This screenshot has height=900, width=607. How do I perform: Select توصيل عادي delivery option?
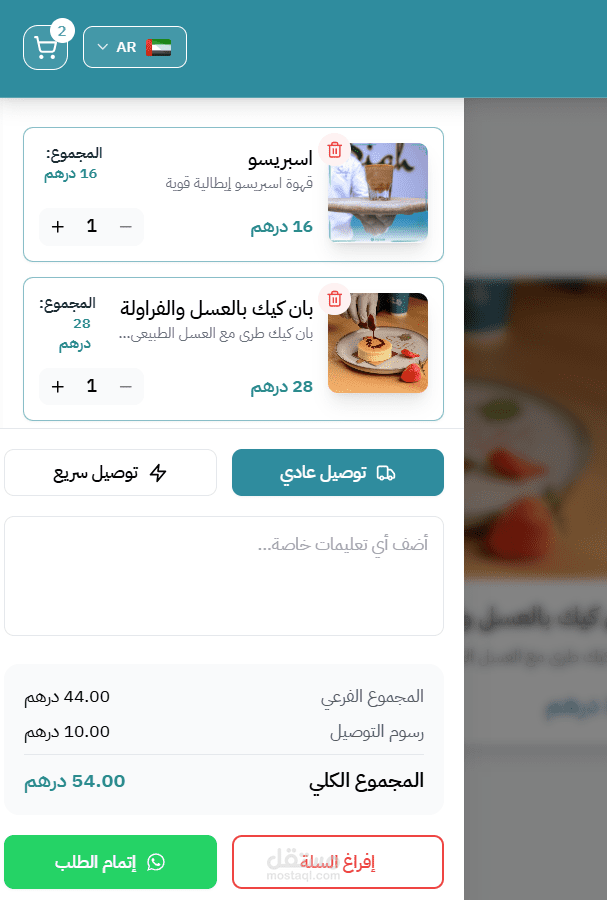click(337, 472)
